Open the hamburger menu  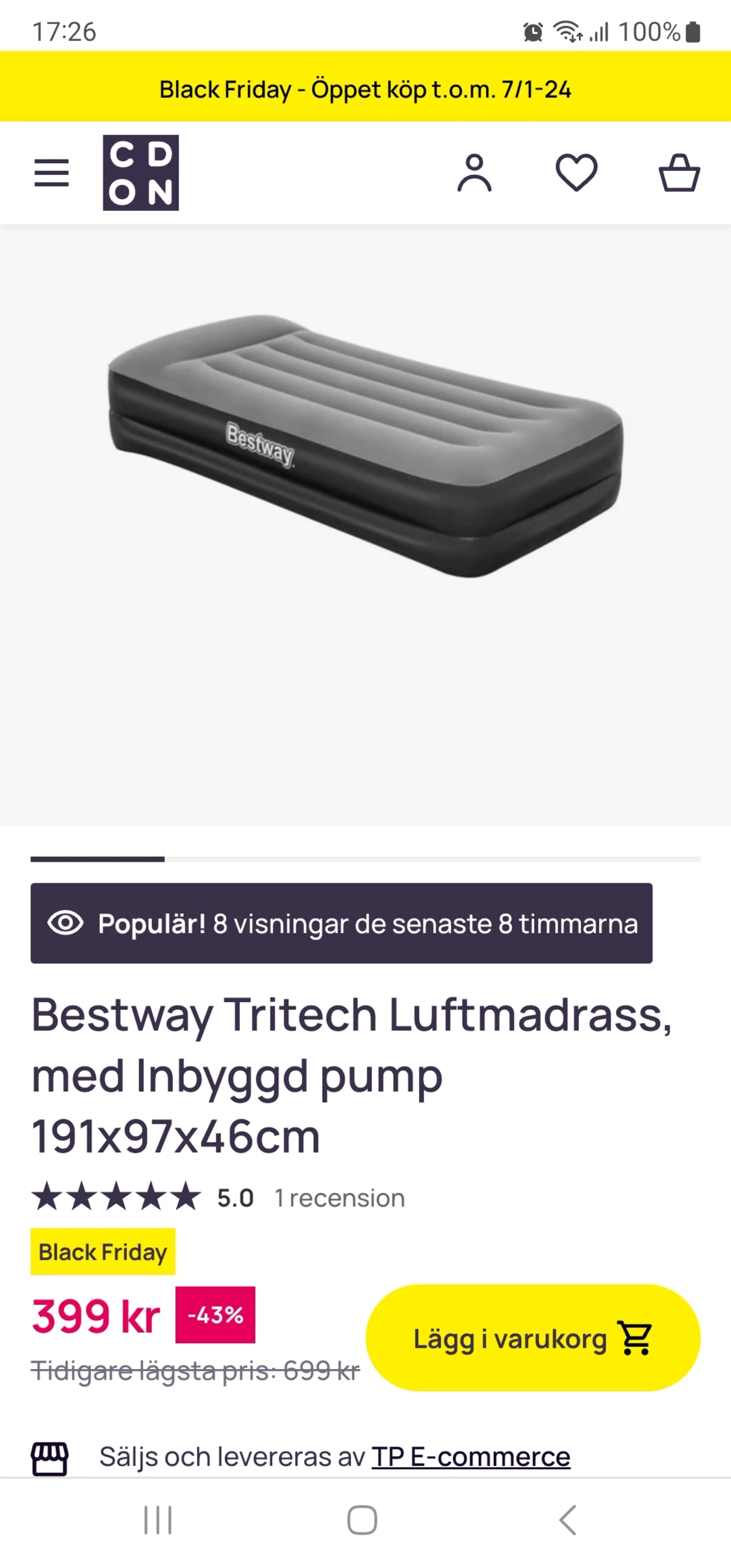[x=51, y=173]
